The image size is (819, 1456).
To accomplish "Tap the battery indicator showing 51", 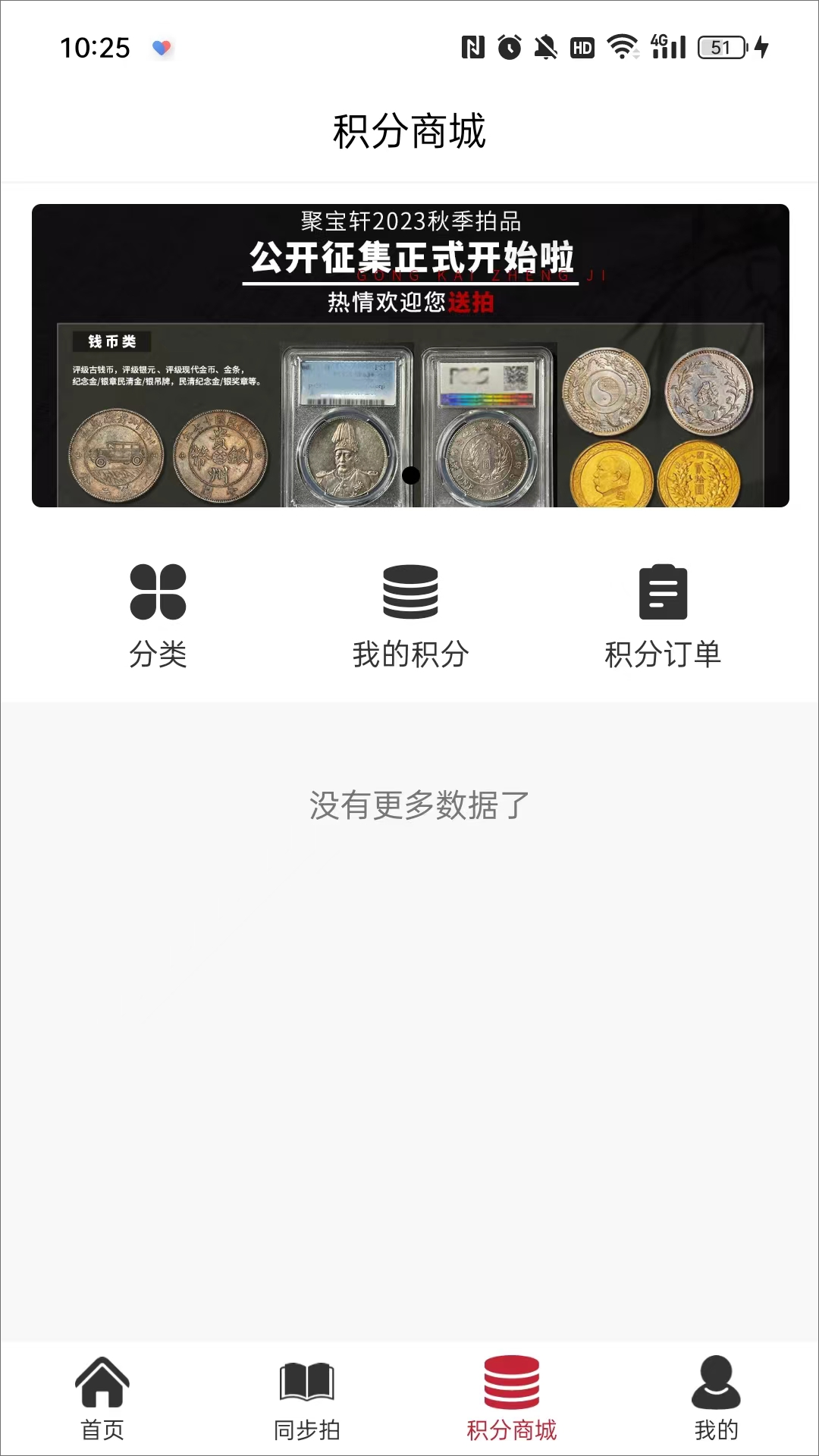I will point(720,47).
